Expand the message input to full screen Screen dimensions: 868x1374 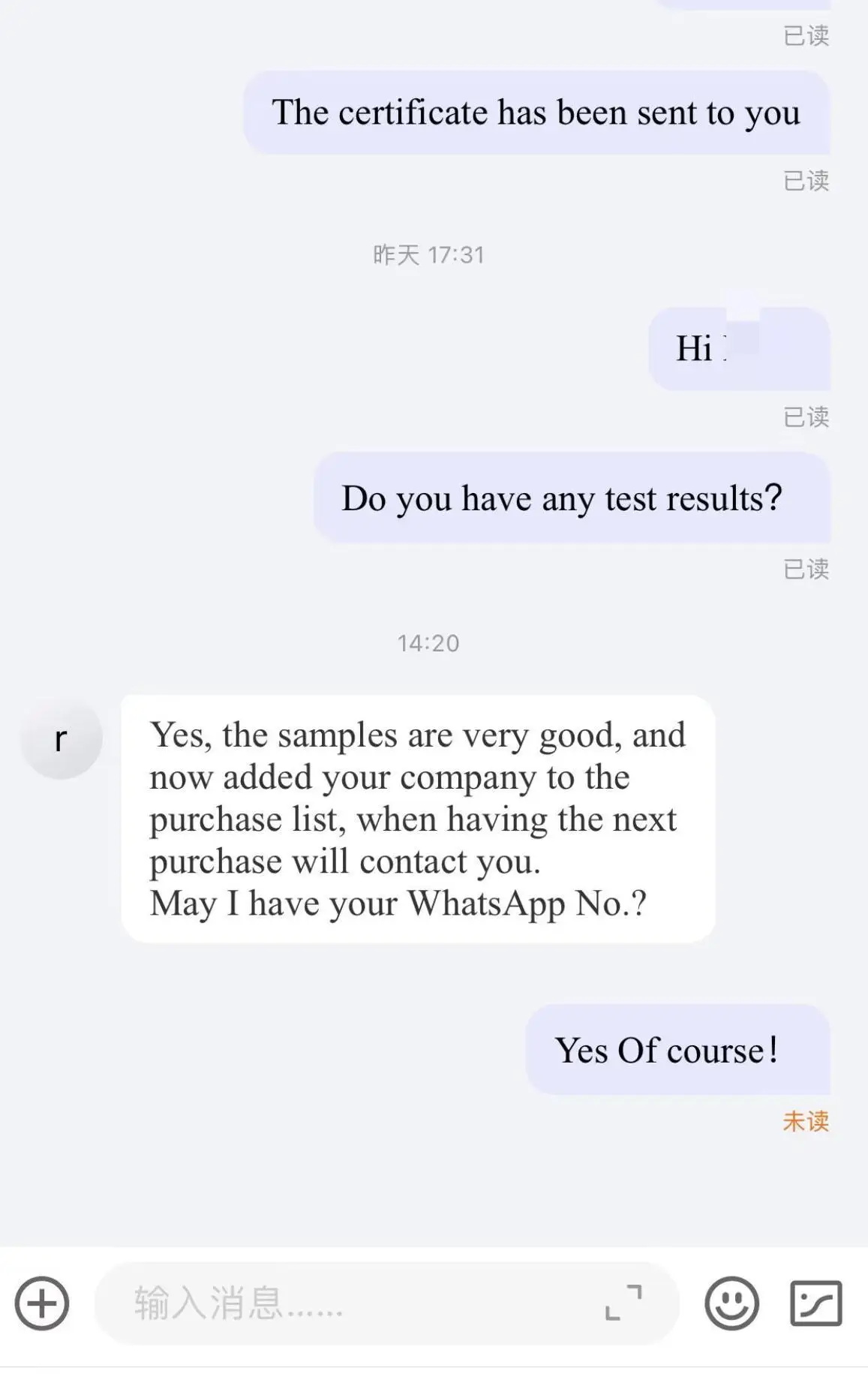click(x=623, y=1303)
